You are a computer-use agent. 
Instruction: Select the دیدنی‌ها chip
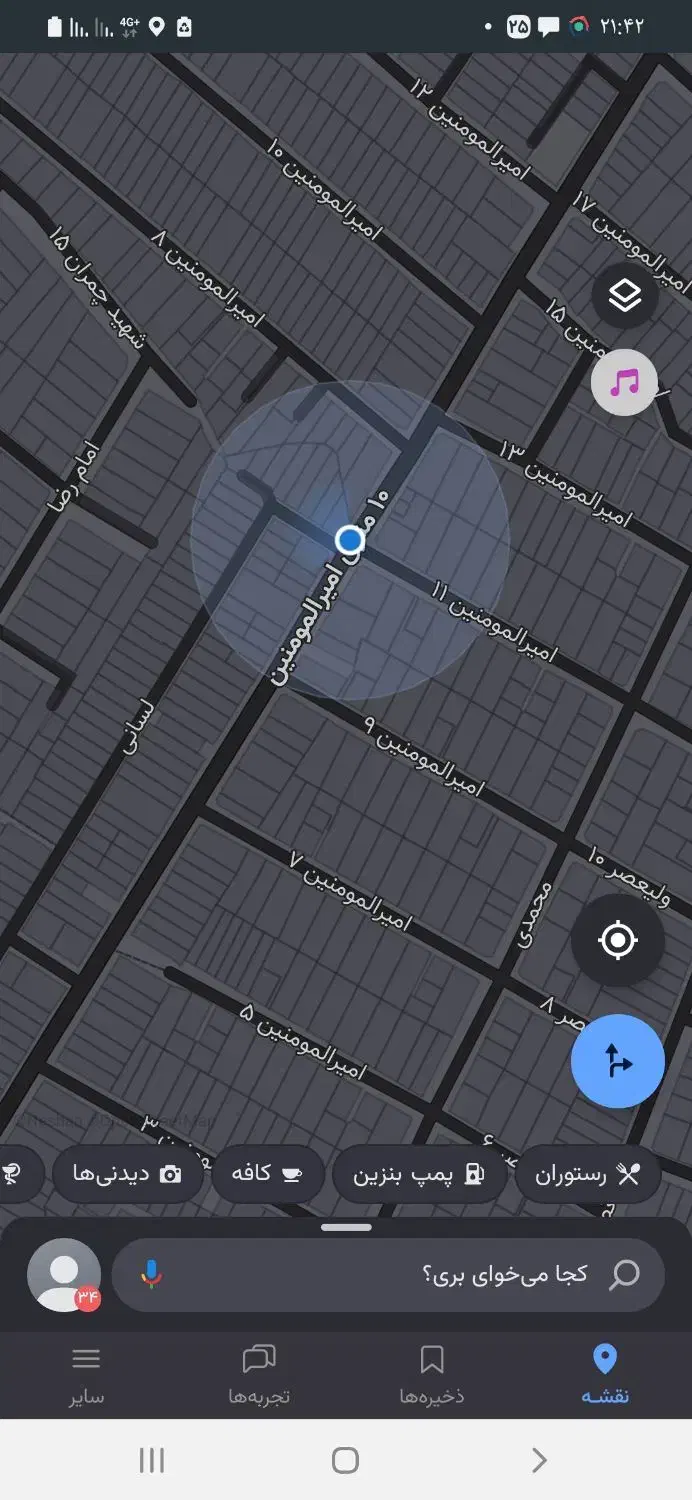click(x=127, y=1174)
